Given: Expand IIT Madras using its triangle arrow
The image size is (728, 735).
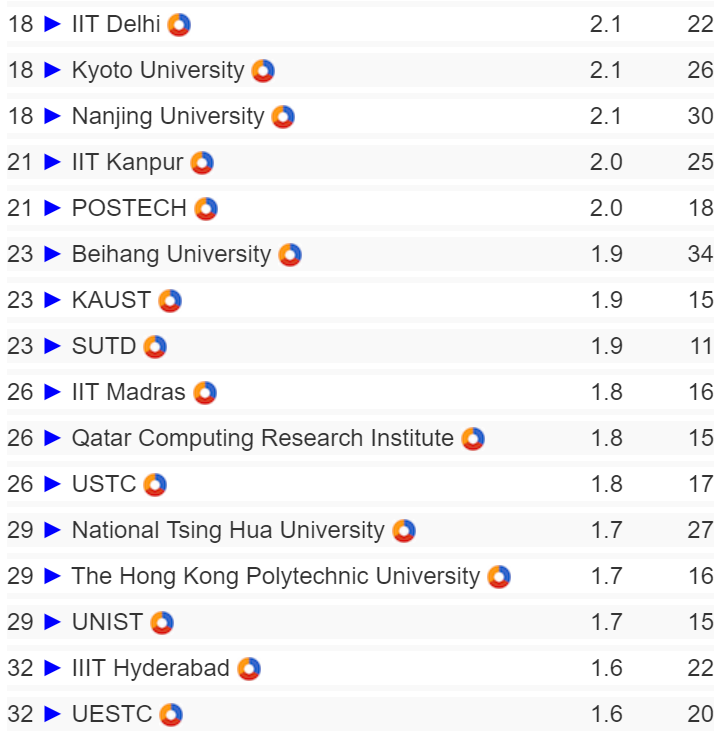Looking at the screenshot, I should (52, 392).
